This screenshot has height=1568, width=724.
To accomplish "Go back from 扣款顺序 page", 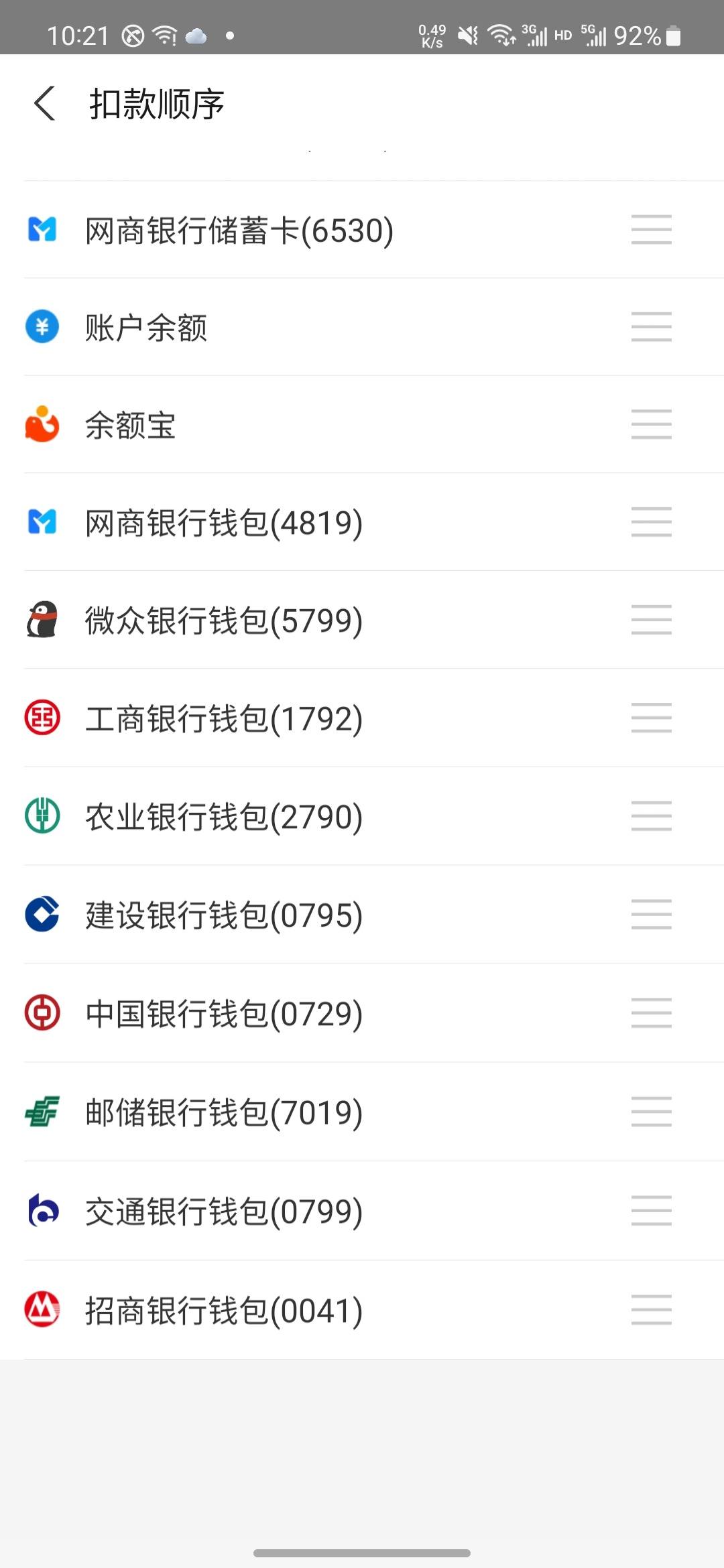I will [44, 104].
